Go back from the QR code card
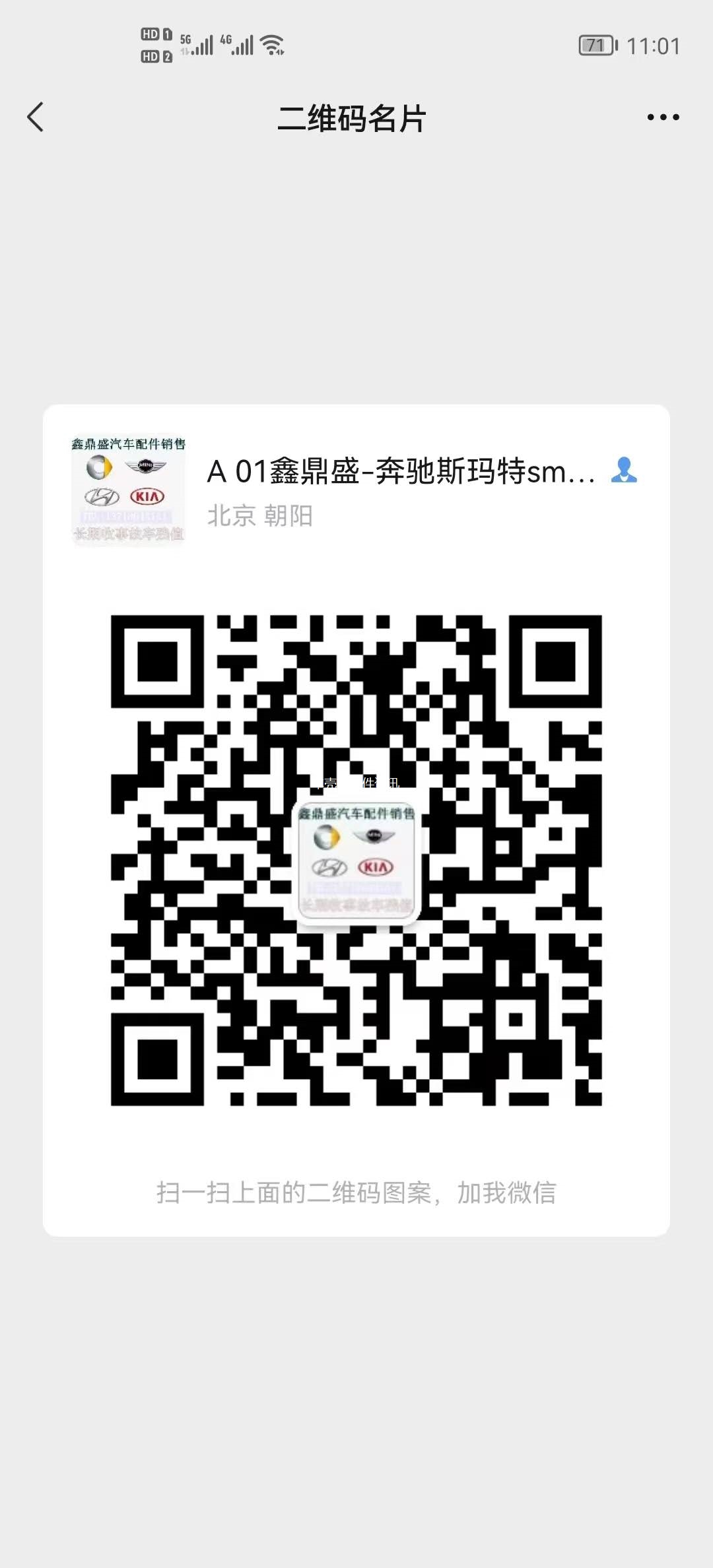Viewport: 713px width, 1568px height. click(36, 117)
